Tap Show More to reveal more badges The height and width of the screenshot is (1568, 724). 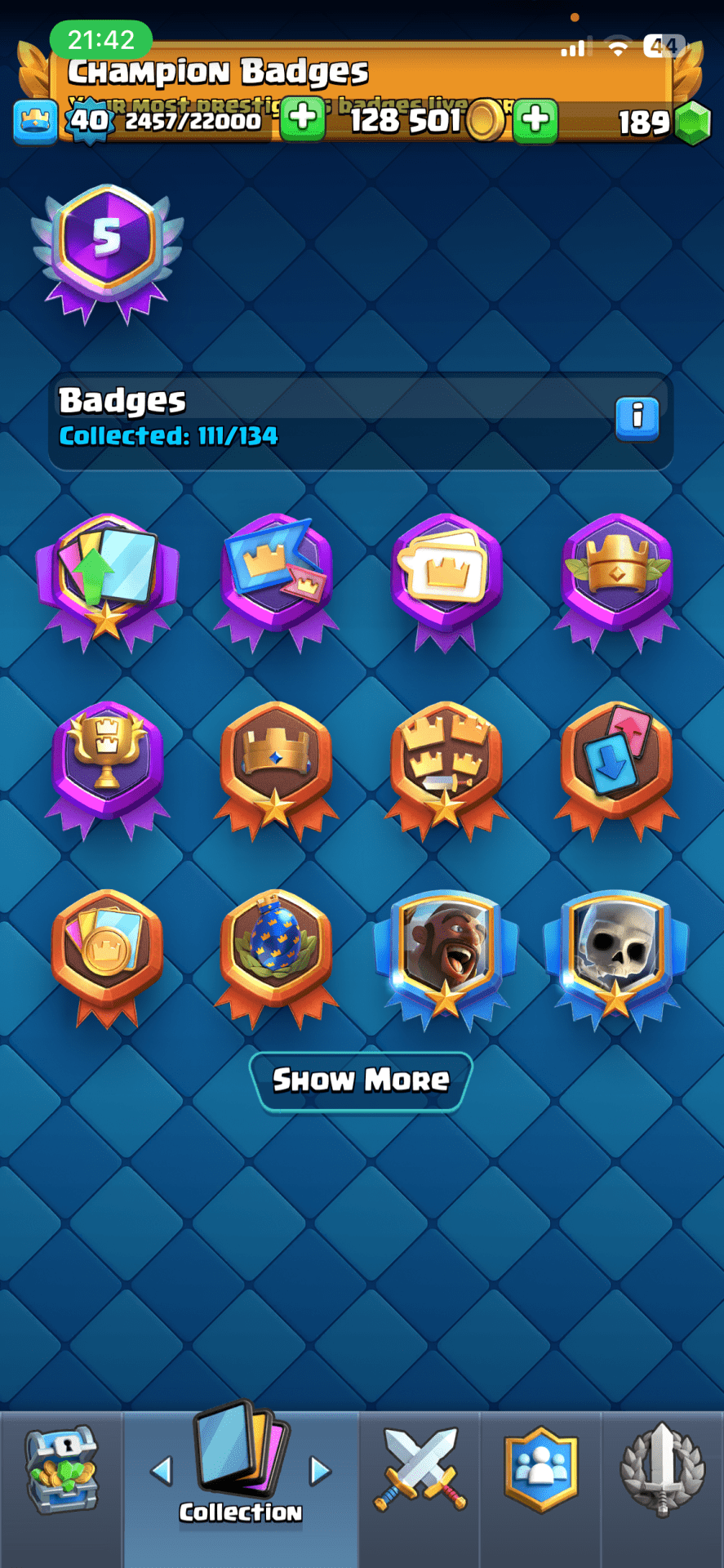click(x=360, y=1080)
